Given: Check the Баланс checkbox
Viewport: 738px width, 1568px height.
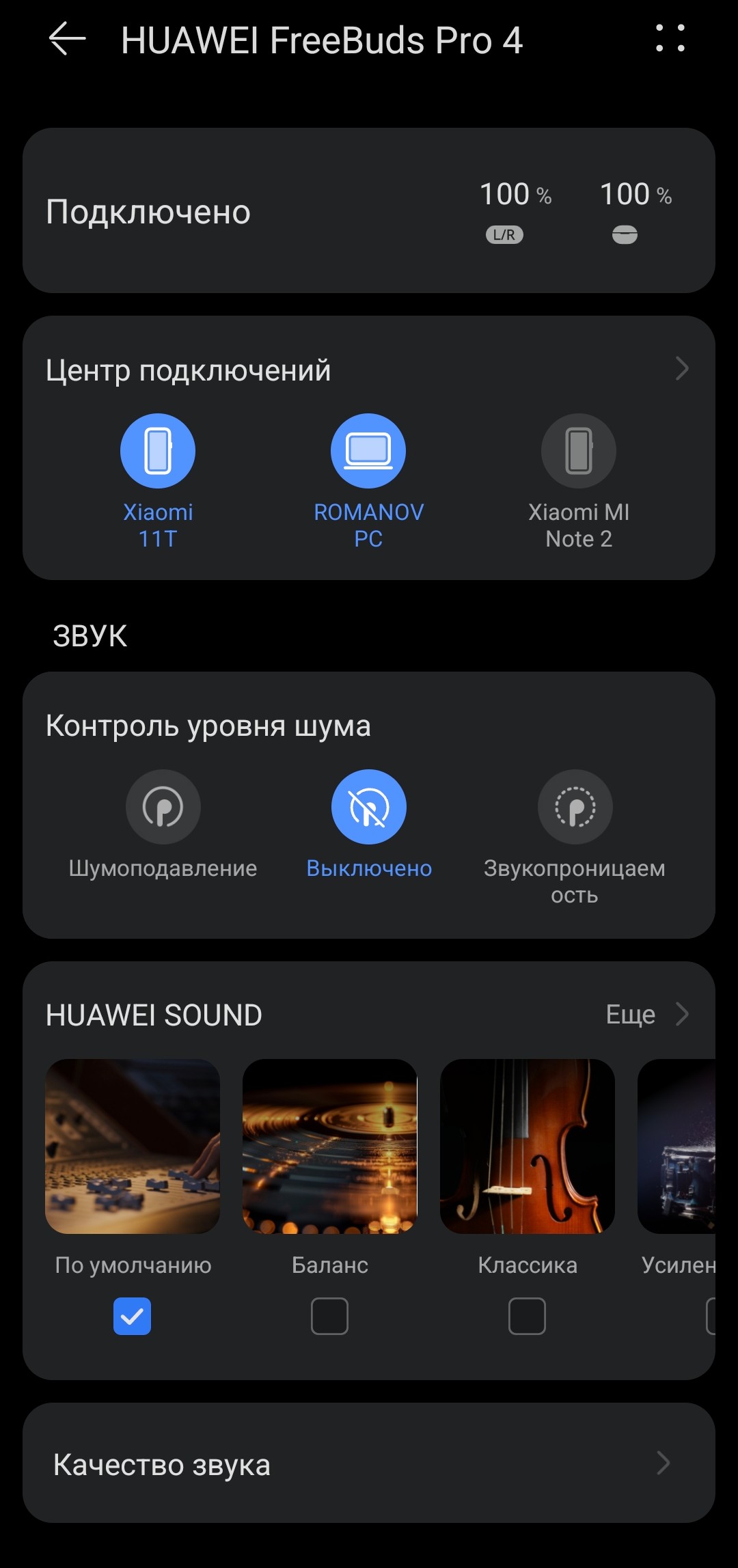Looking at the screenshot, I should pyautogui.click(x=329, y=1316).
